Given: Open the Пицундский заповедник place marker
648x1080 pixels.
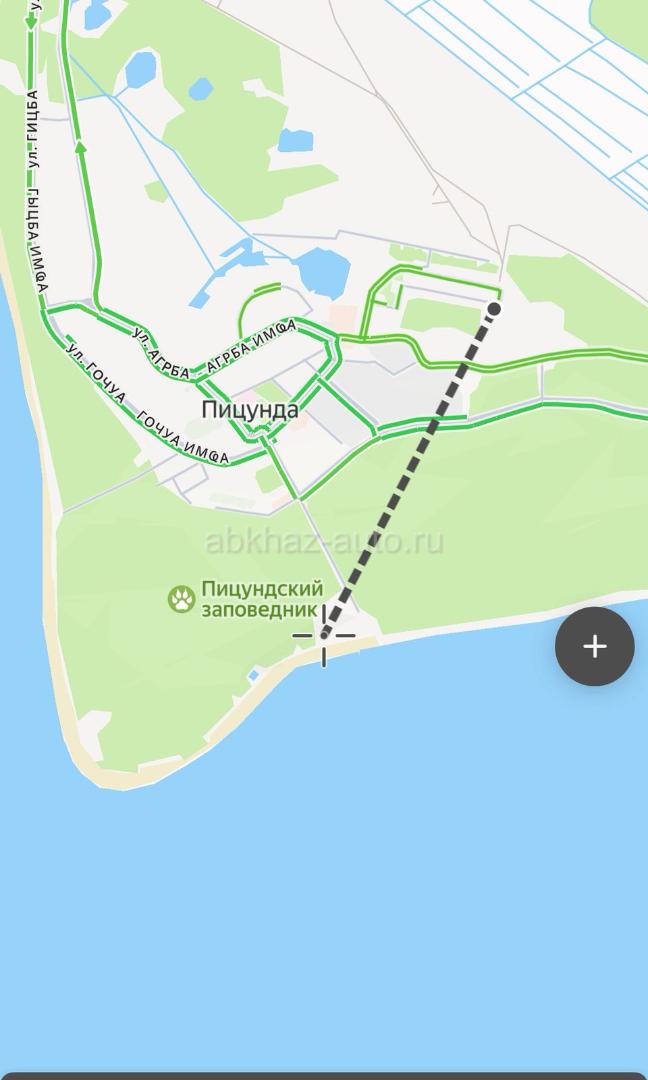Looking at the screenshot, I should tap(181, 599).
